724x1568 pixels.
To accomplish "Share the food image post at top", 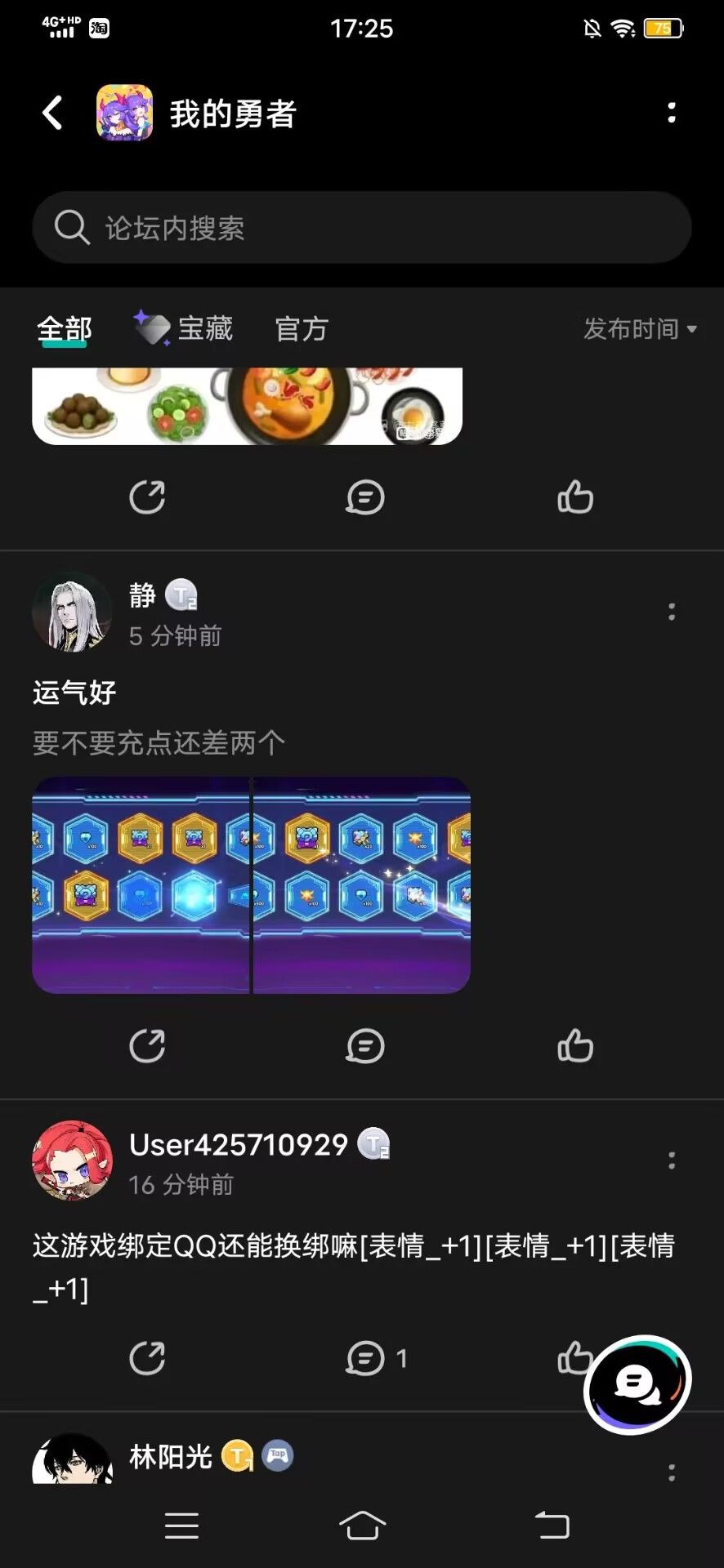I will pos(147,497).
